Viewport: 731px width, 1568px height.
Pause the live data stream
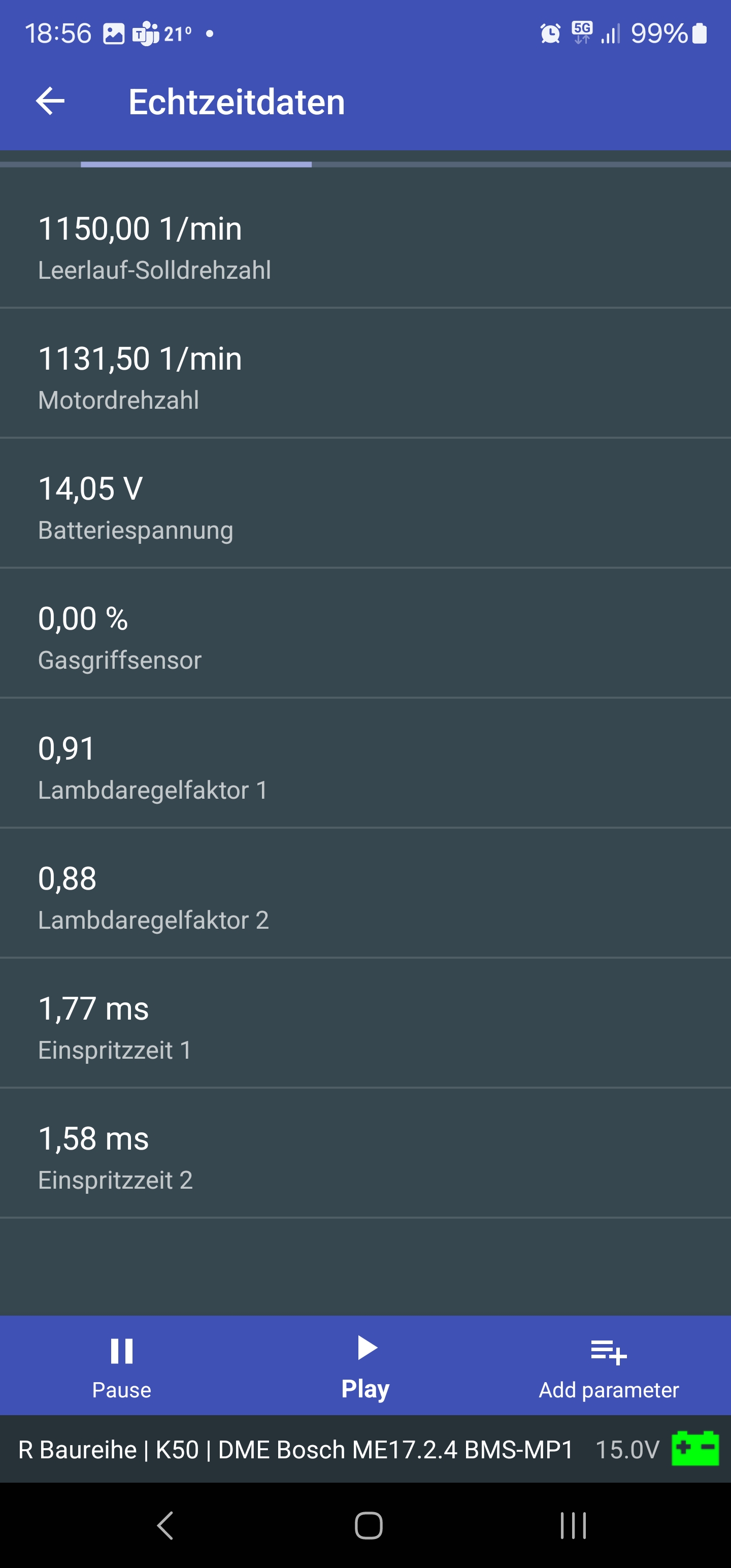coord(122,1365)
